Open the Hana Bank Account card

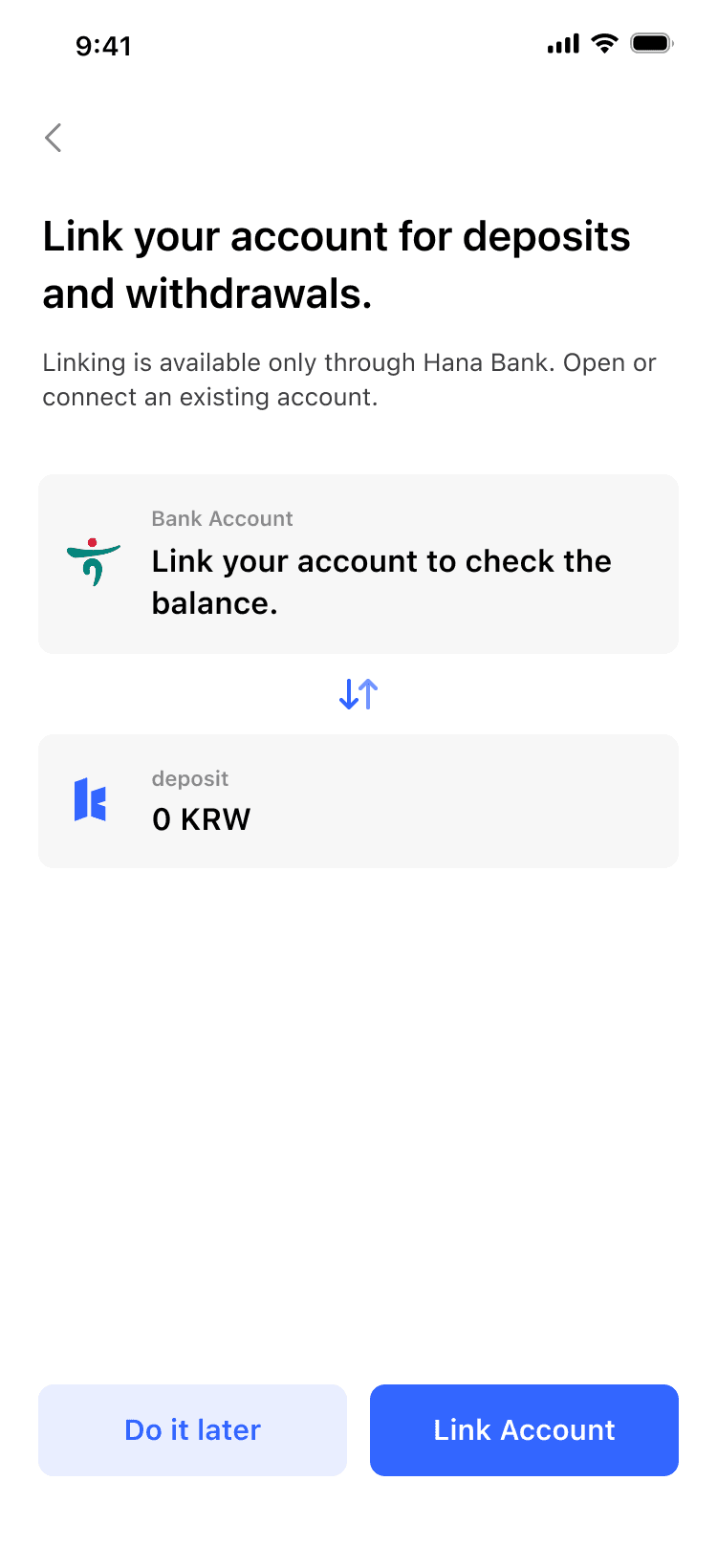[358, 564]
